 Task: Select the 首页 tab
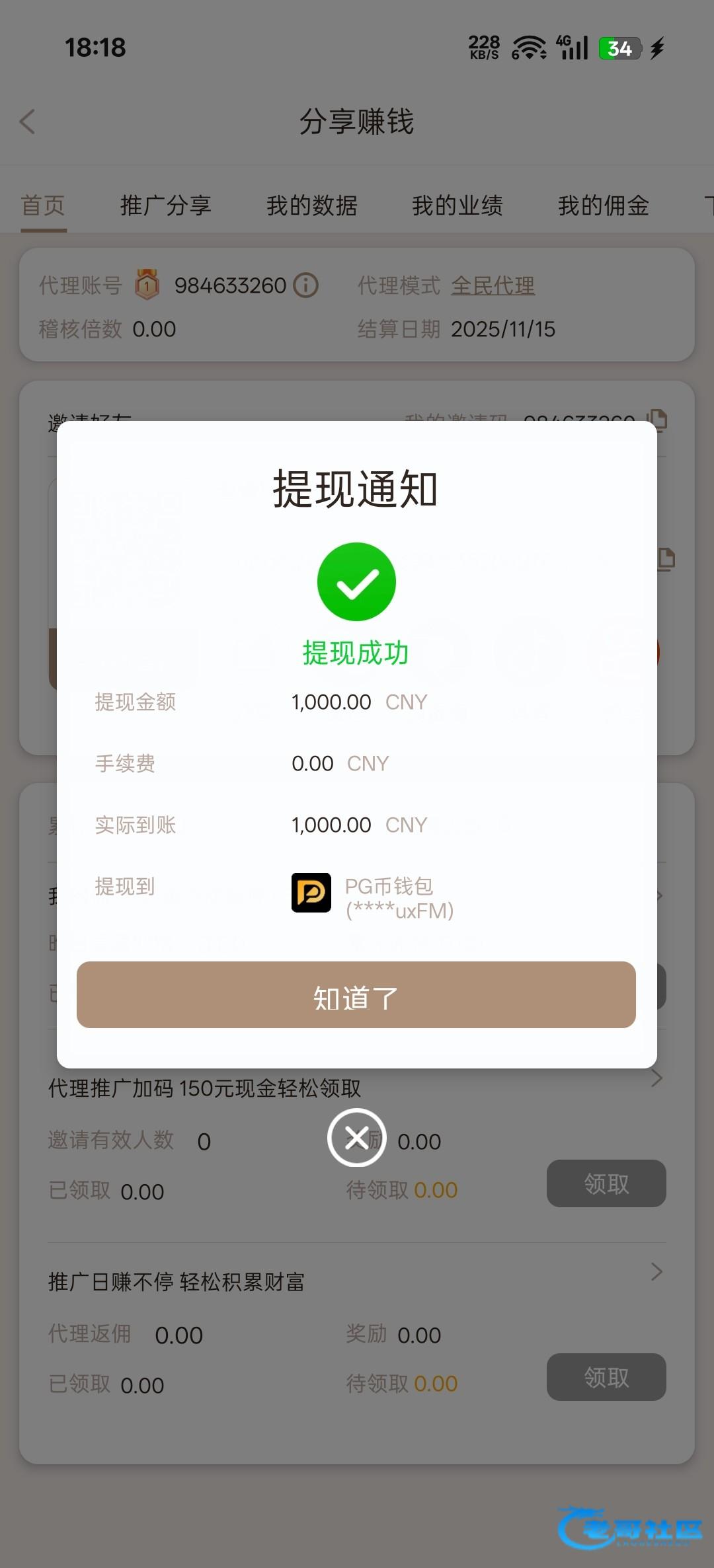(43, 205)
